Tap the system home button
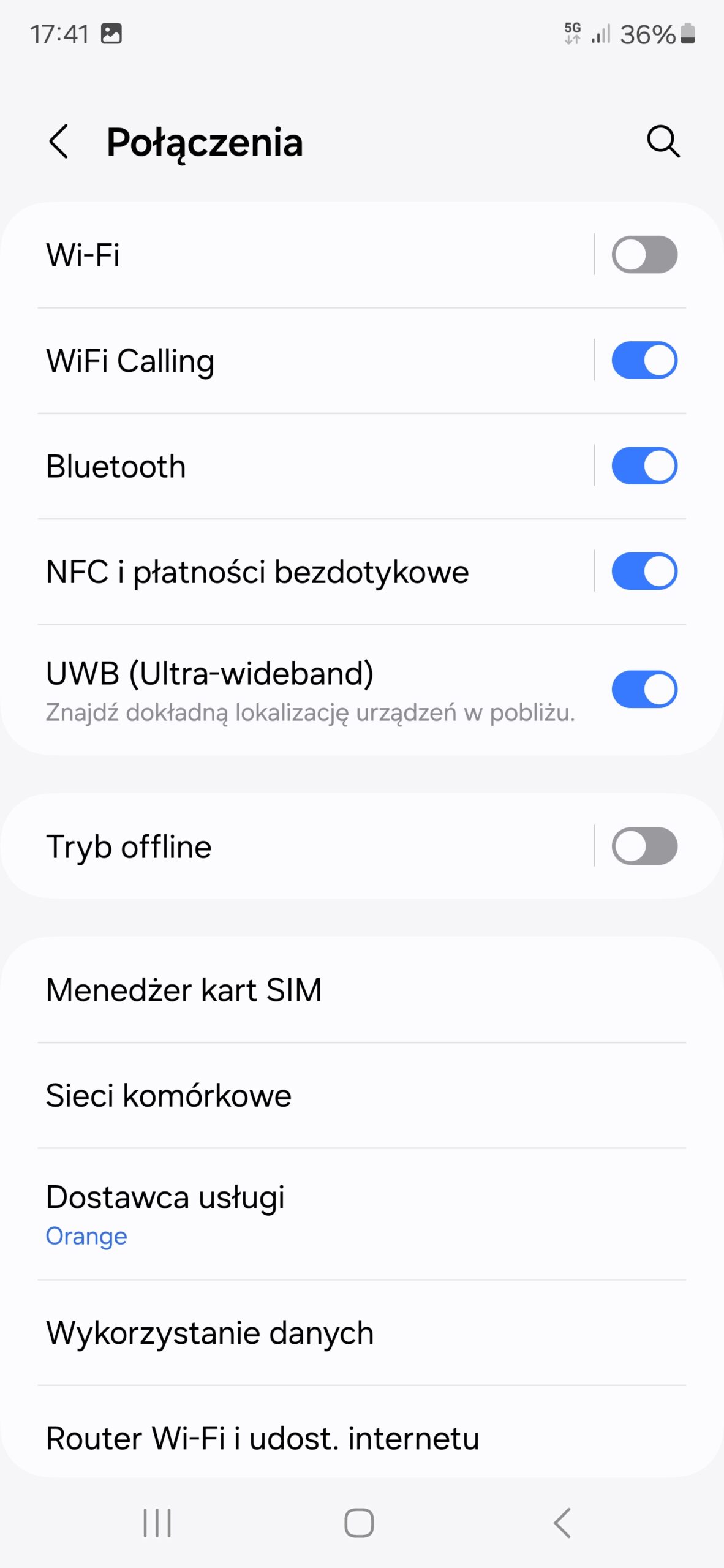 click(359, 1523)
